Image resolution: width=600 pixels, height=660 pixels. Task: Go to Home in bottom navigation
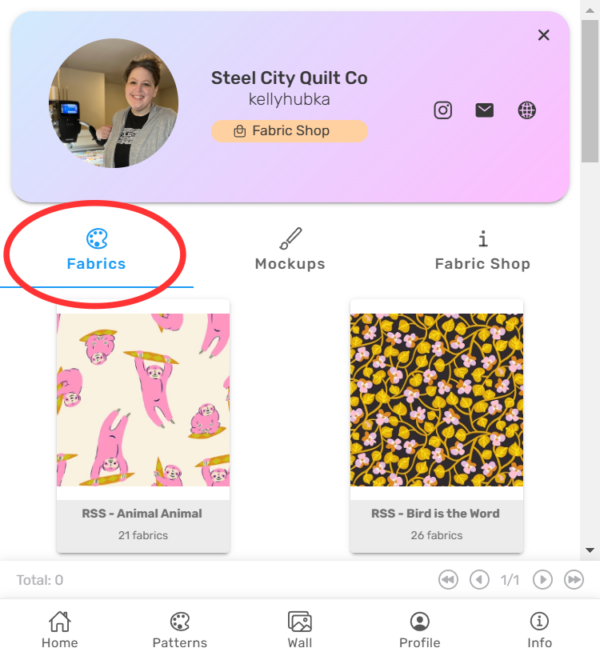[x=60, y=630]
